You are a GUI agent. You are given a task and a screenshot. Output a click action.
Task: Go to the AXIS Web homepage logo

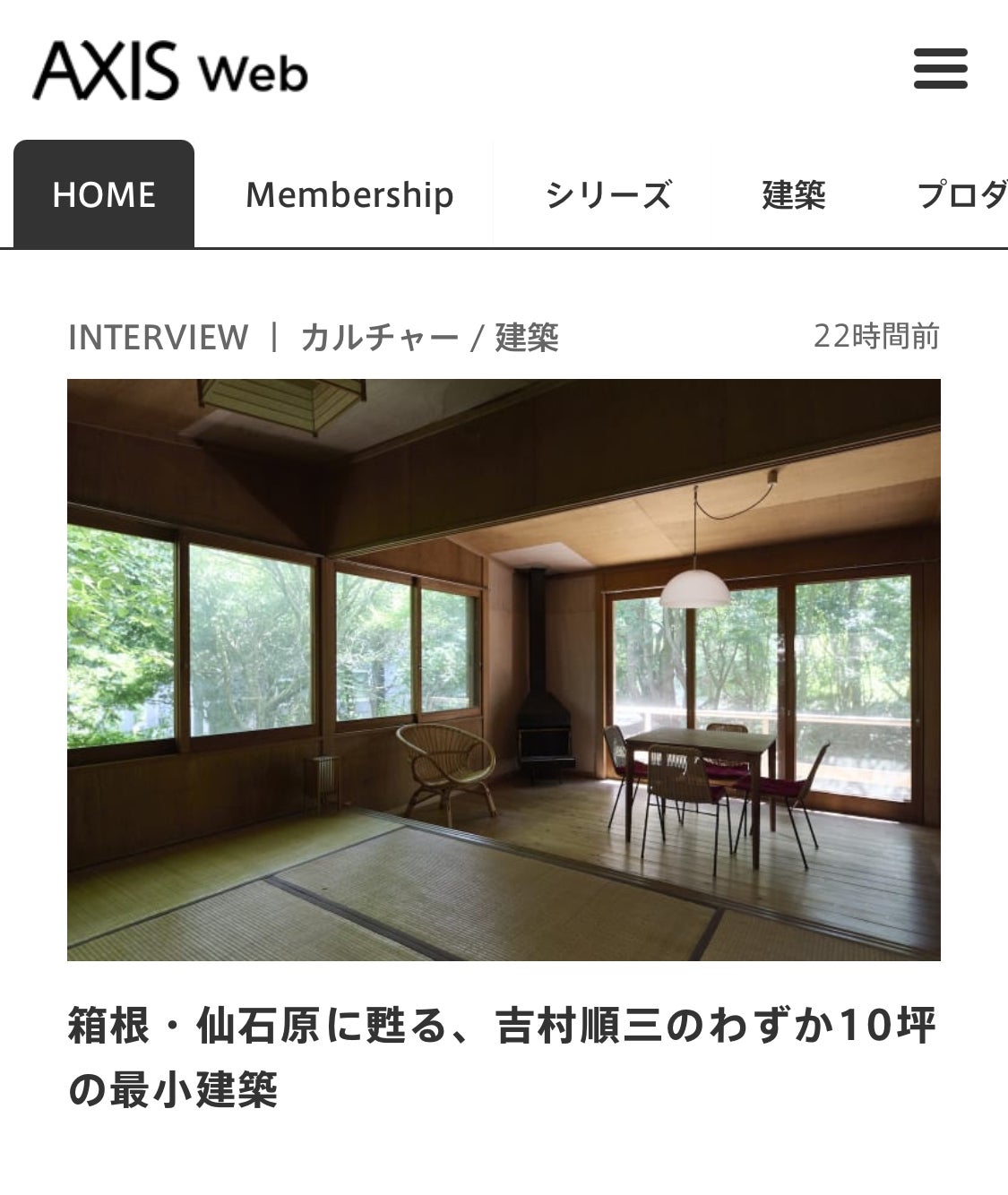click(x=170, y=70)
